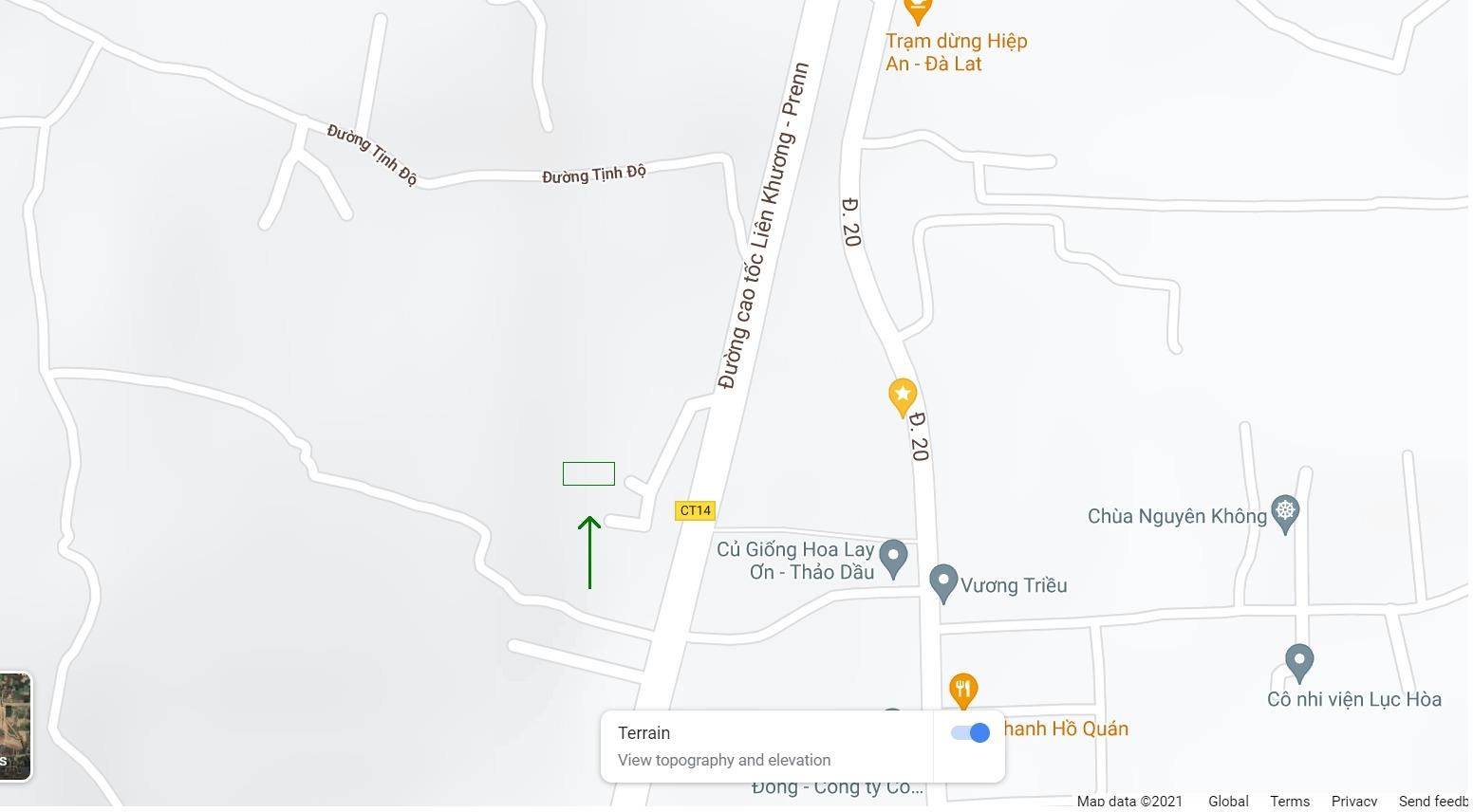
Task: Open the Terms link
Action: pos(1289,802)
